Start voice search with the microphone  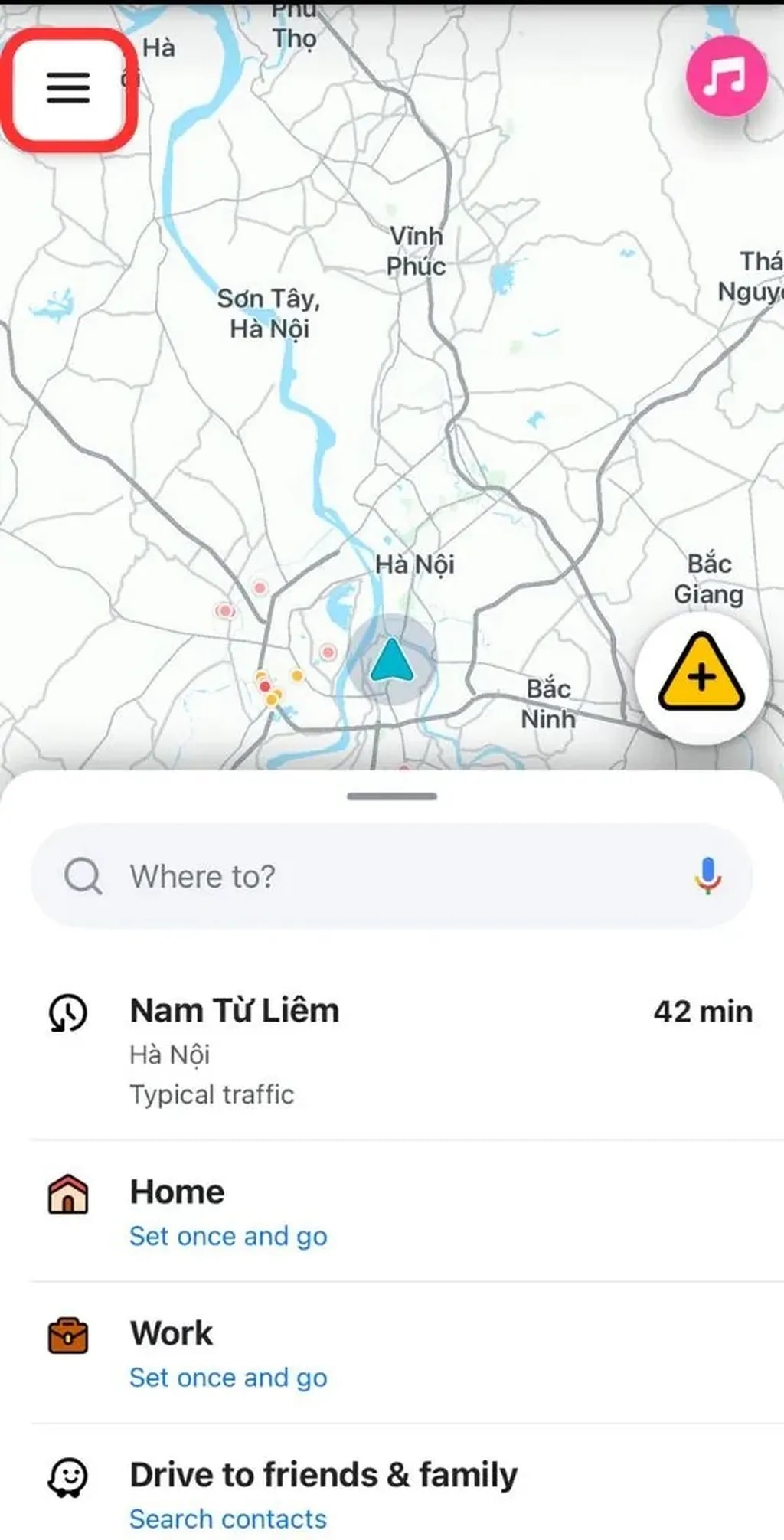point(708,876)
